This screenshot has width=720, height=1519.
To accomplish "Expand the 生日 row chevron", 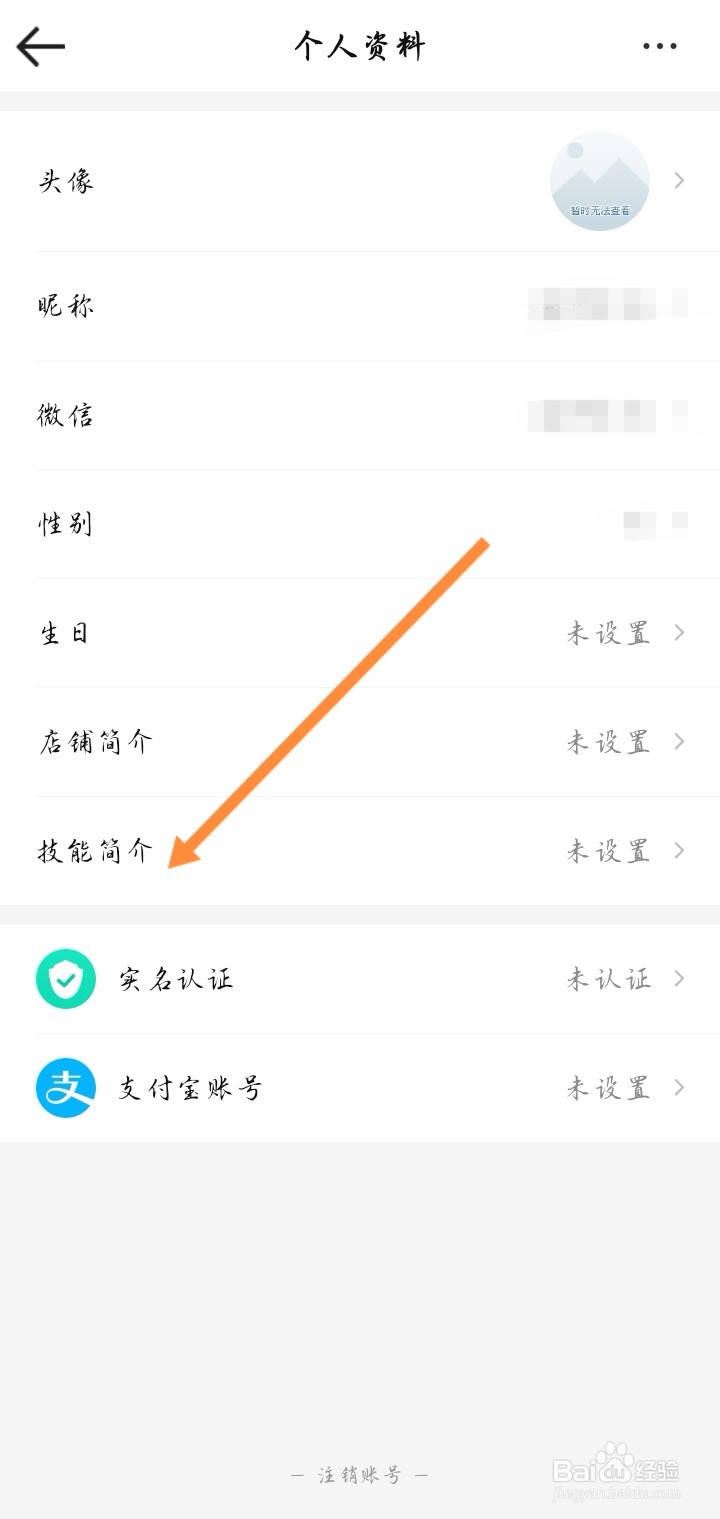I will pyautogui.click(x=679, y=632).
